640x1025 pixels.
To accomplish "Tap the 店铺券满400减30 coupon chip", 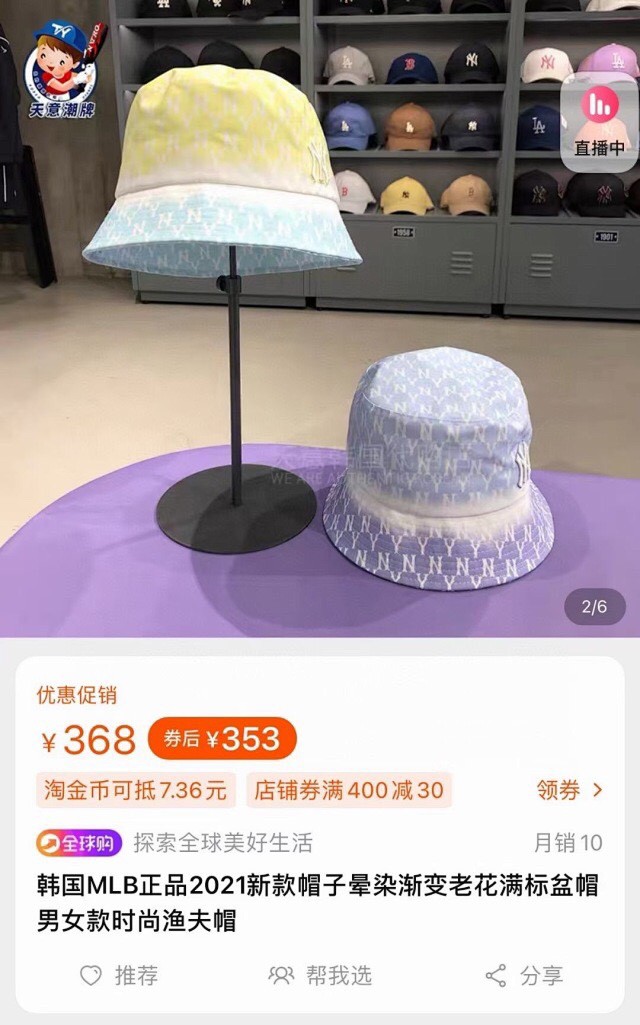I will [x=349, y=790].
